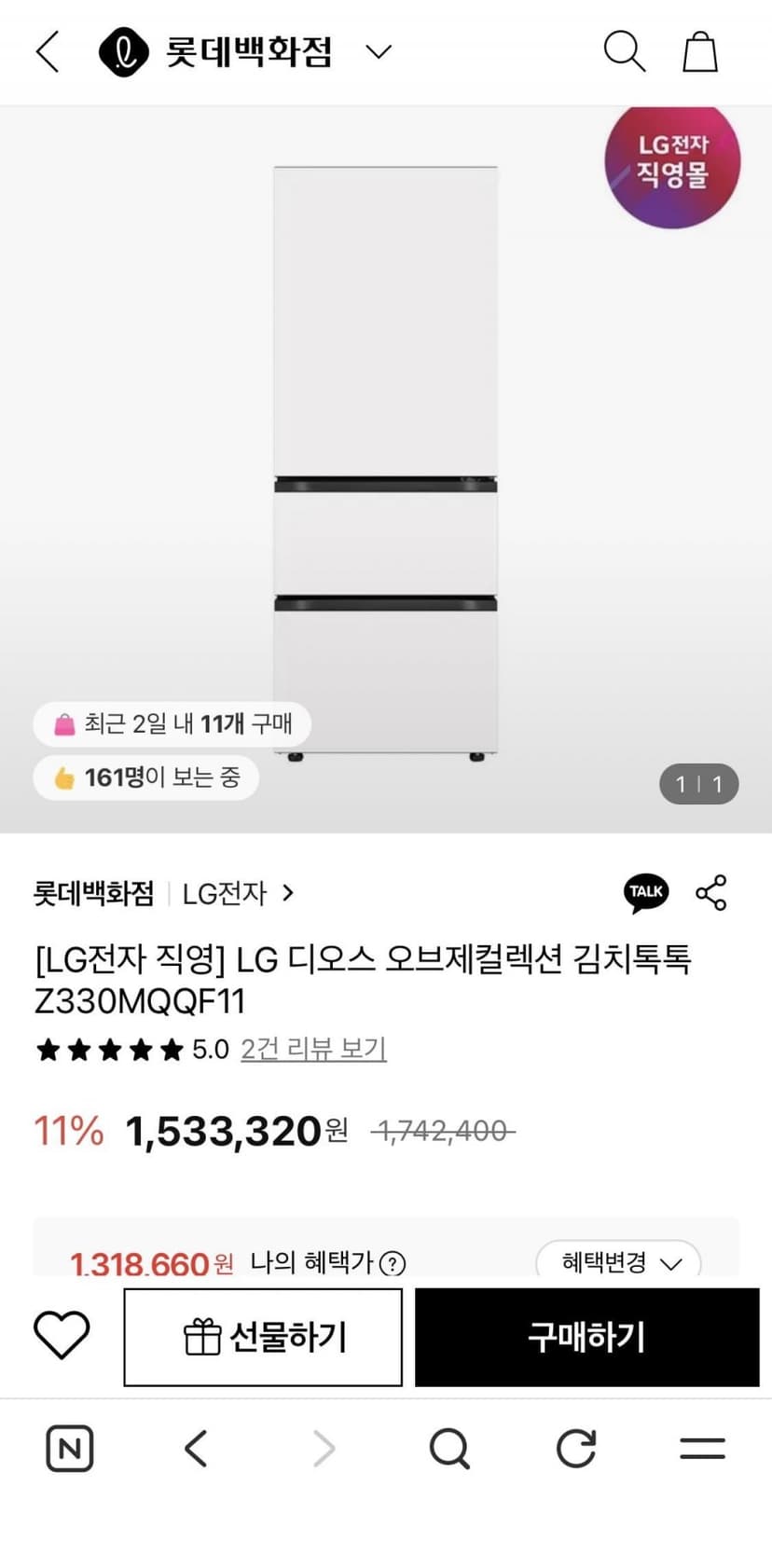Image resolution: width=772 pixels, height=1568 pixels.
Task: Open the 혜택변경 dropdown
Action: click(619, 1262)
